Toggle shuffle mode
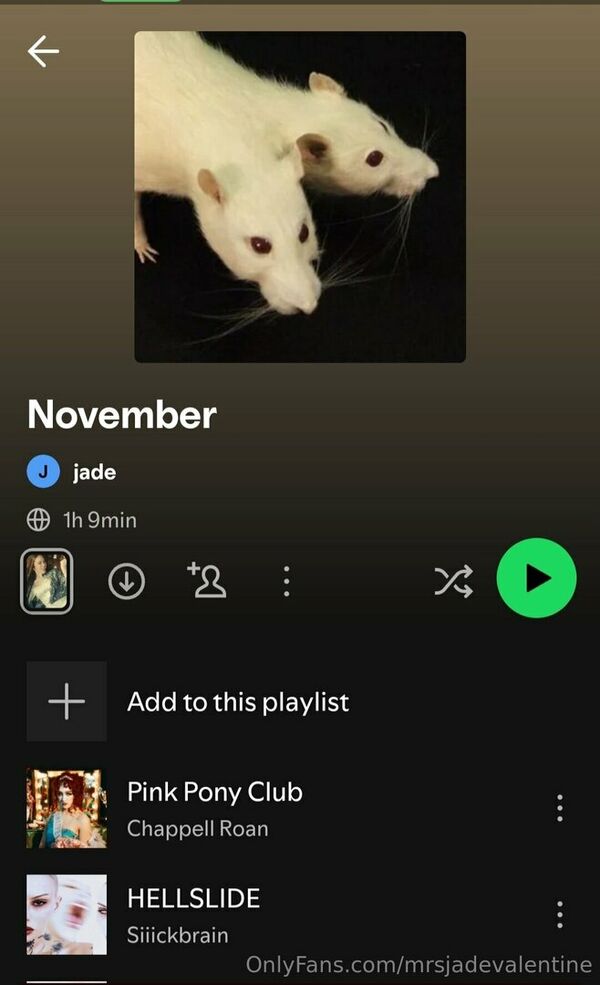The width and height of the screenshot is (600, 985). [454, 580]
